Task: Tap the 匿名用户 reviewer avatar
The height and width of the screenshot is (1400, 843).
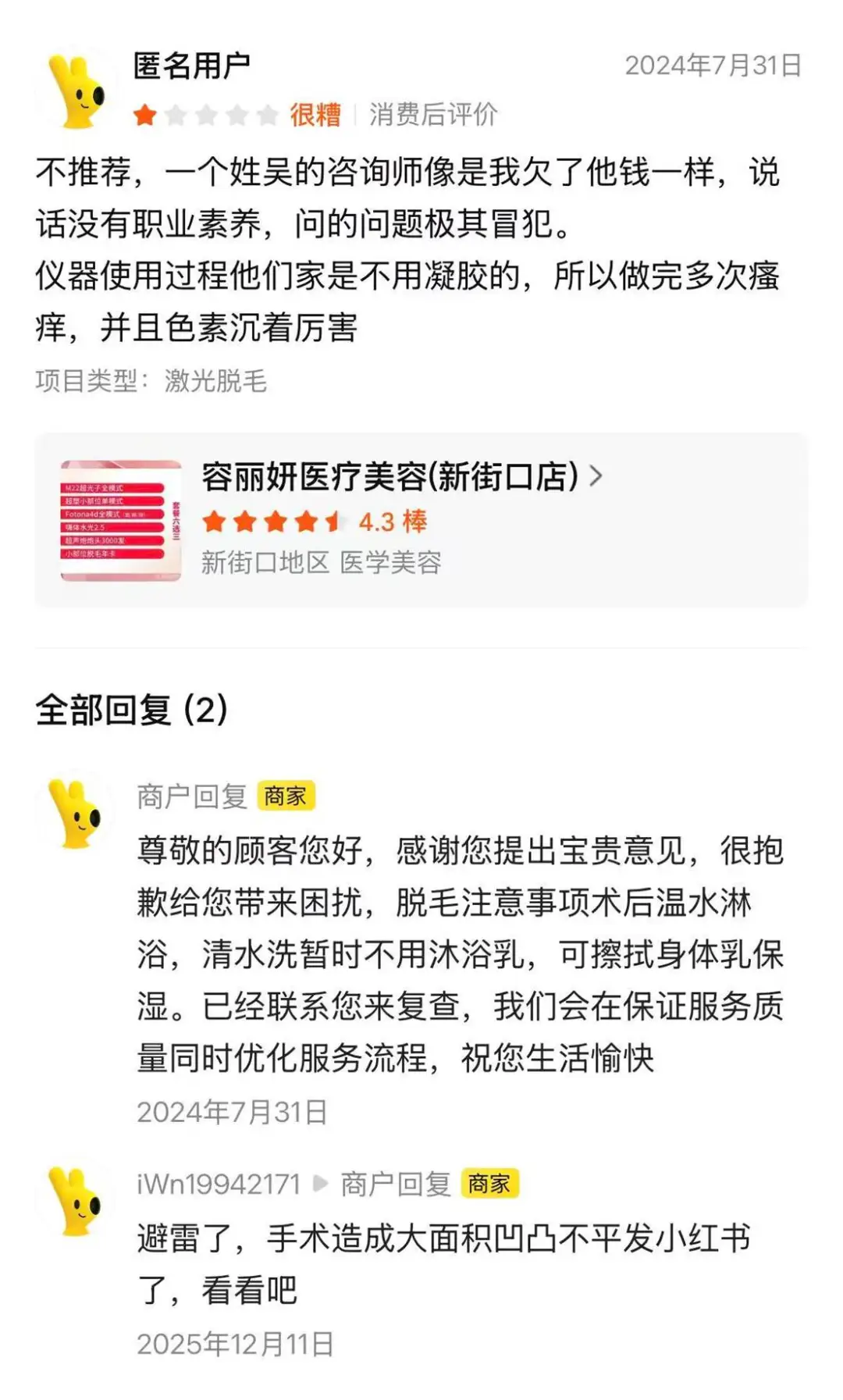Action: click(76, 91)
